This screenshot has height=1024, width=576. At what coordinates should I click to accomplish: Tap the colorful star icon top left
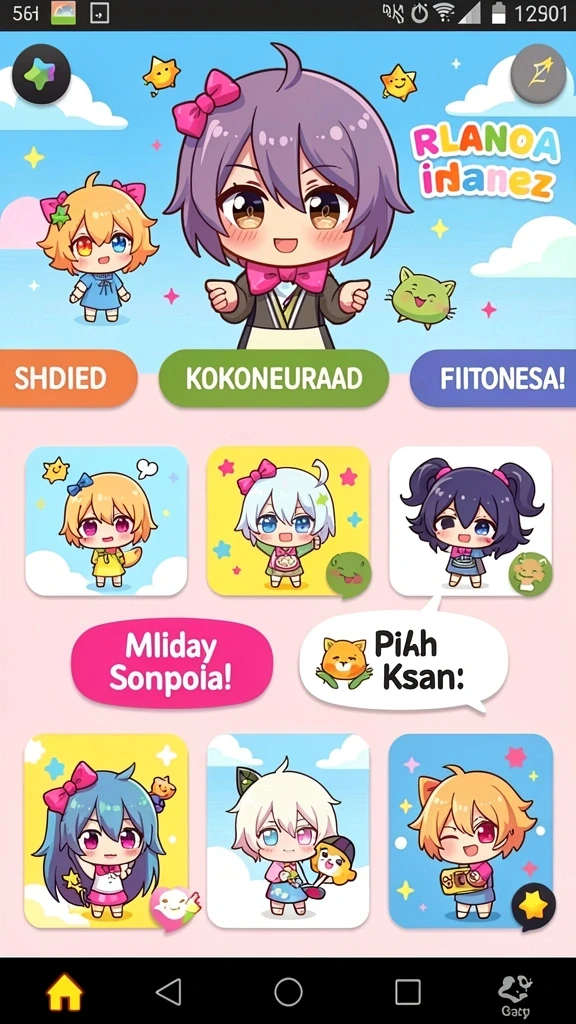pos(41,74)
